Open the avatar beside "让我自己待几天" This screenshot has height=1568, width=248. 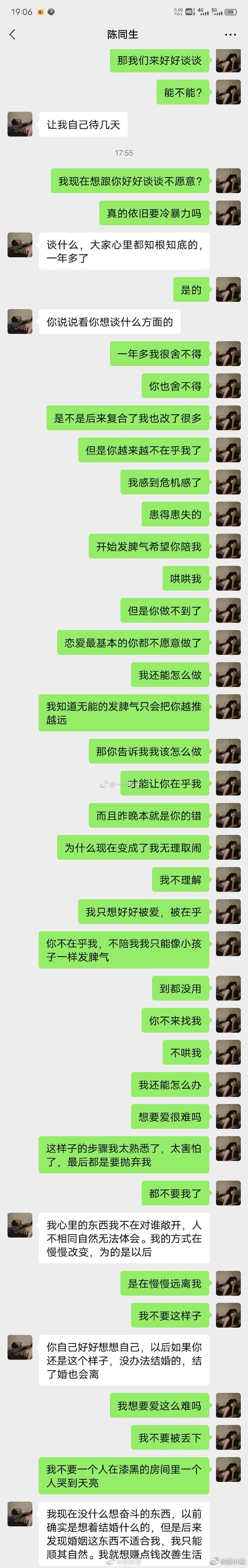click(20, 125)
